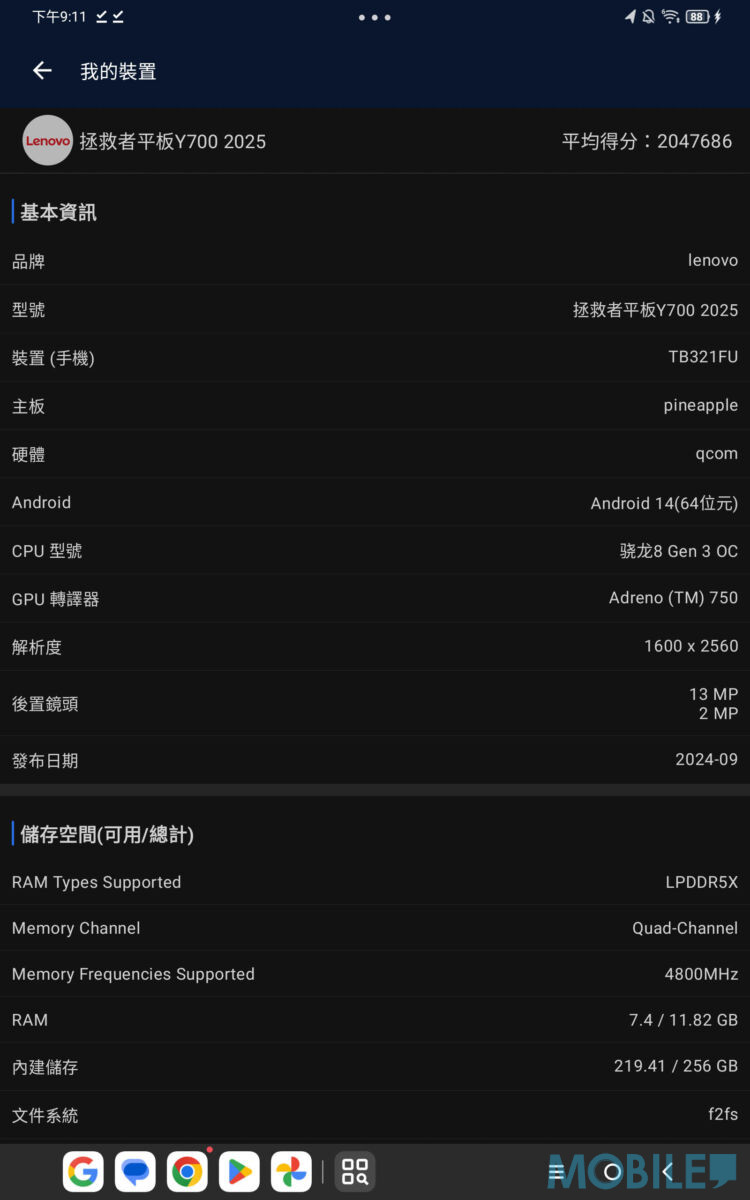Select the 我的裝置 title
The width and height of the screenshot is (750, 1200).
click(x=119, y=70)
